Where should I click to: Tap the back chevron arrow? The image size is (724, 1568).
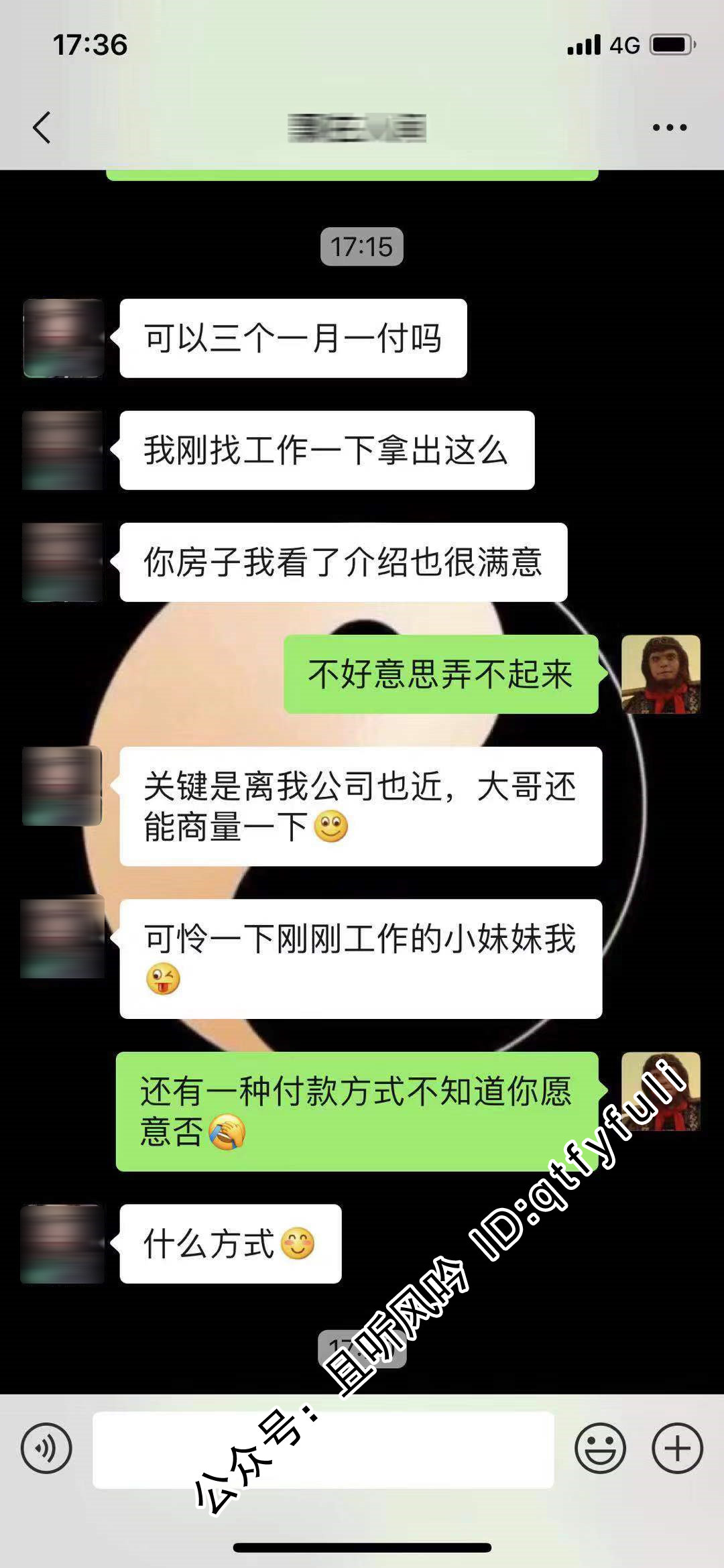point(40,127)
